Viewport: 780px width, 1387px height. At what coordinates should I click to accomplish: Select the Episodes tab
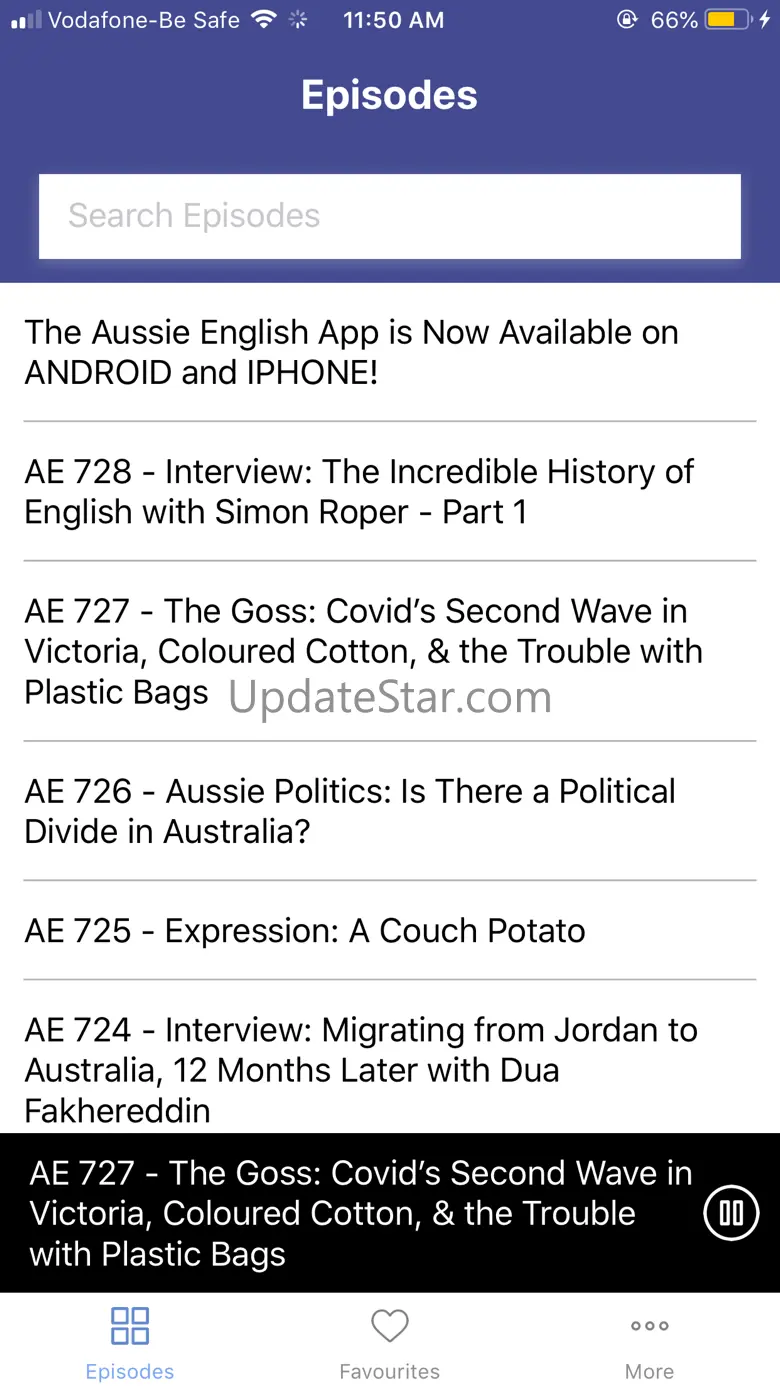pyautogui.click(x=130, y=1343)
